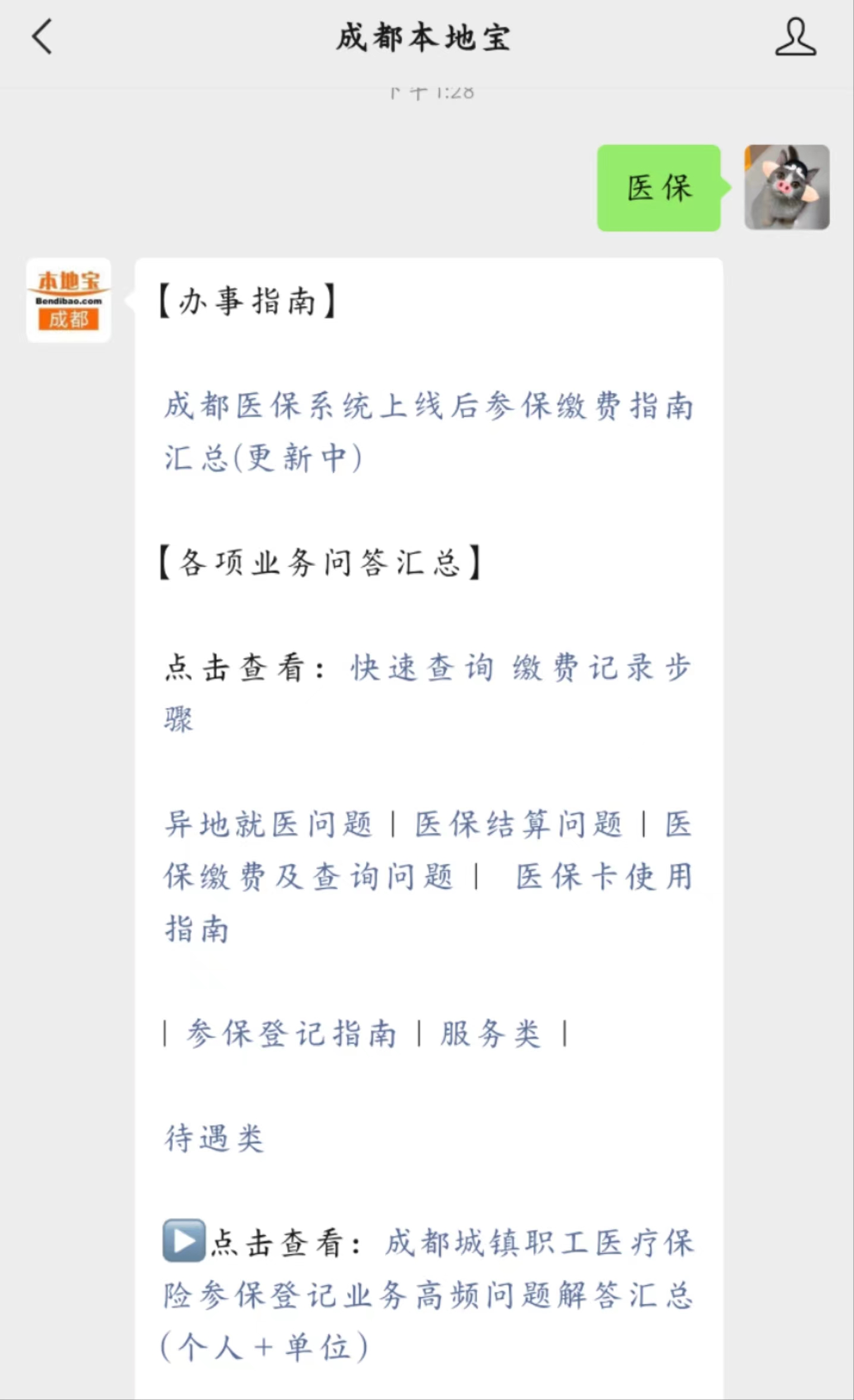Go back from the 成都本地宝 chat

click(42, 37)
